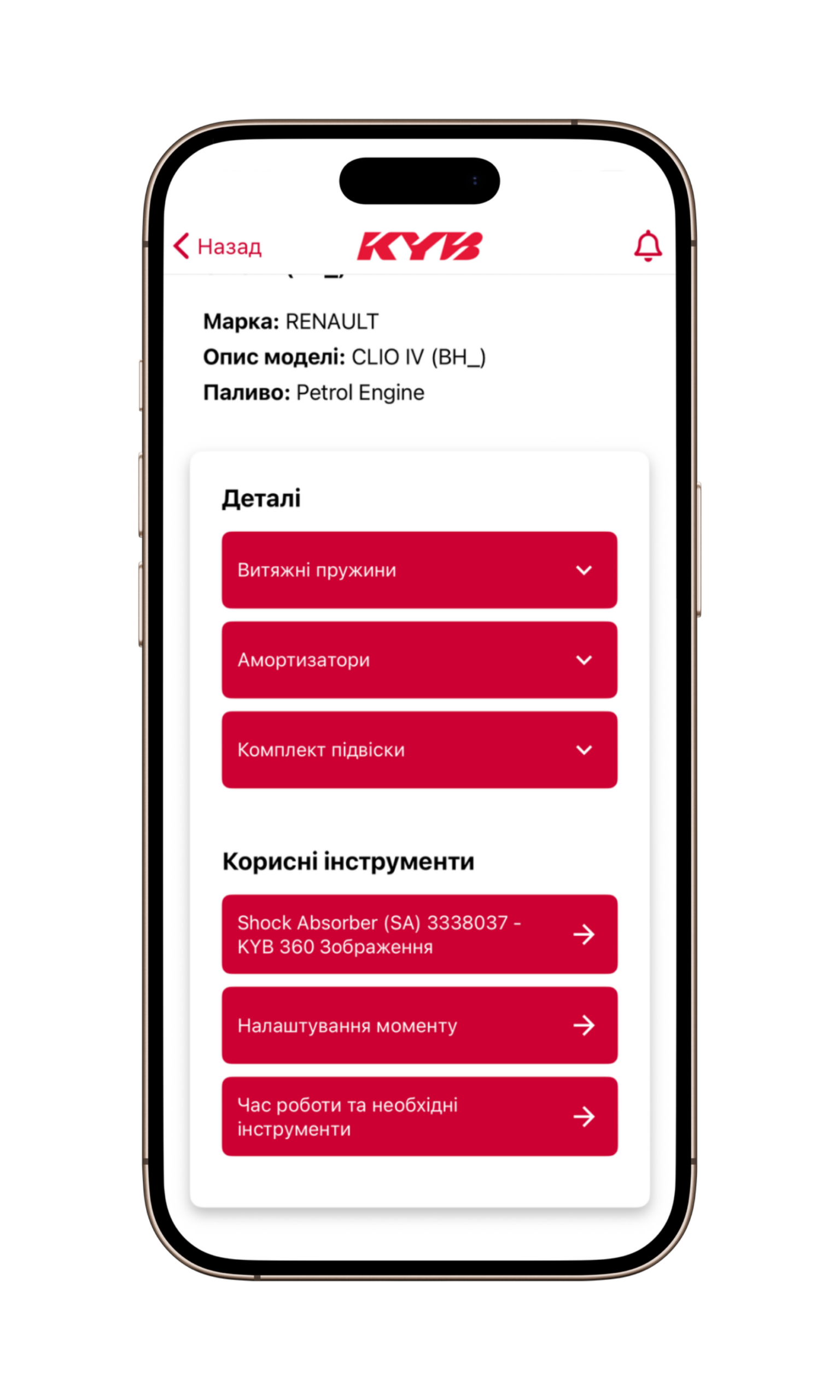
Task: Expand the Комплект підвіски section
Action: [x=419, y=750]
